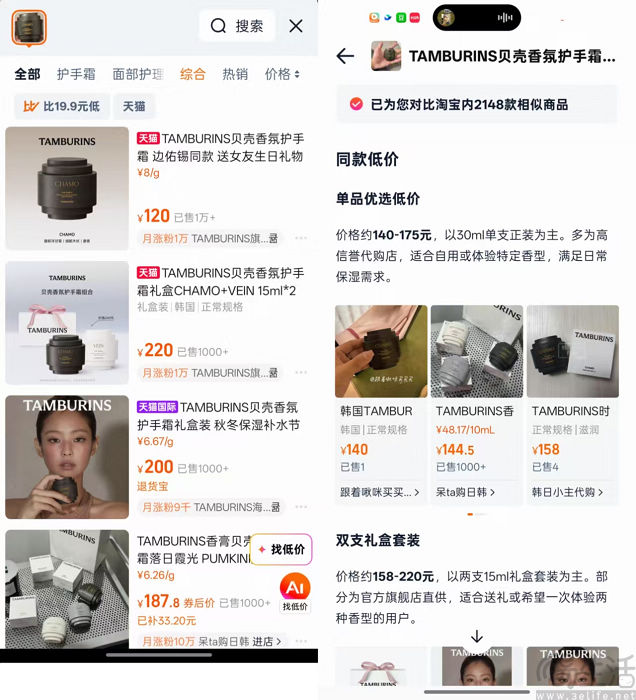Visit the 韩日小主代购 shop link
The width and height of the screenshot is (636, 700).
click(x=571, y=492)
